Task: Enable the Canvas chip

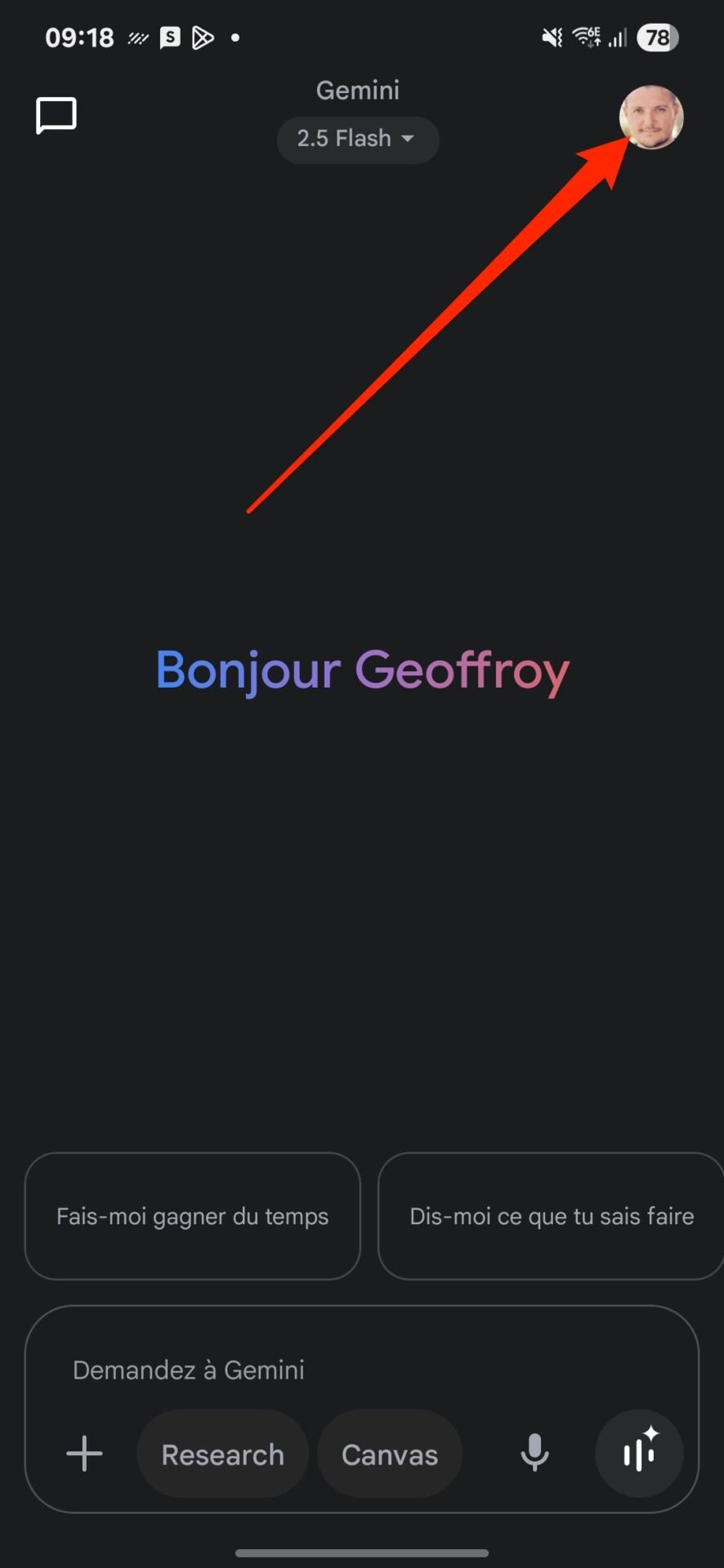Action: tap(390, 1454)
